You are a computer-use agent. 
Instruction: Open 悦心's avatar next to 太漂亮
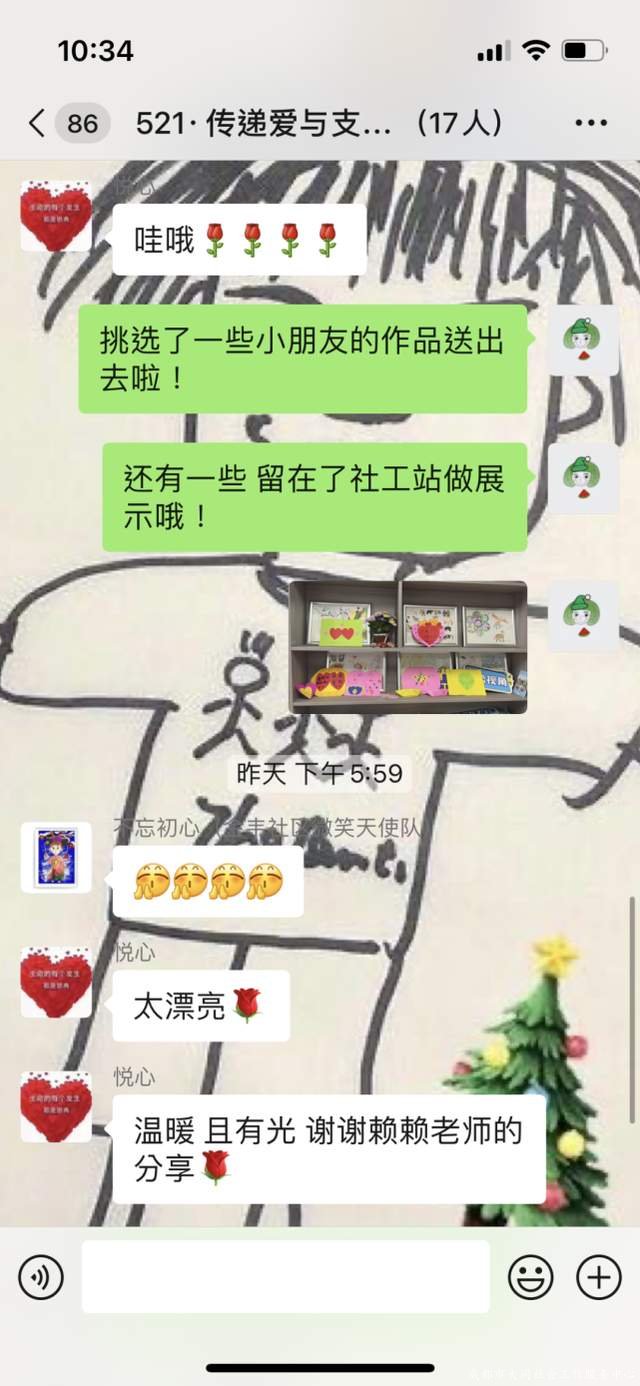coord(56,982)
